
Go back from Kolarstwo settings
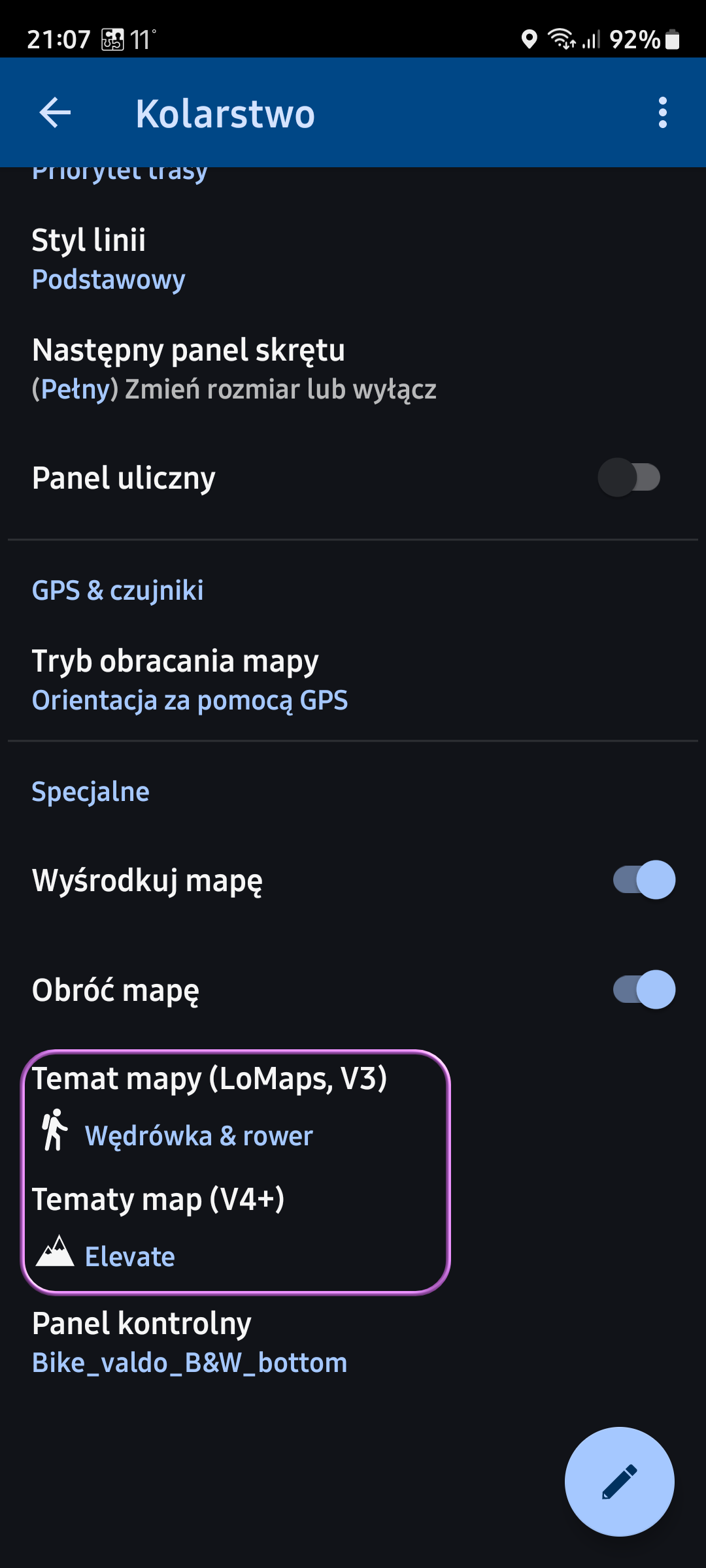pyautogui.click(x=55, y=113)
